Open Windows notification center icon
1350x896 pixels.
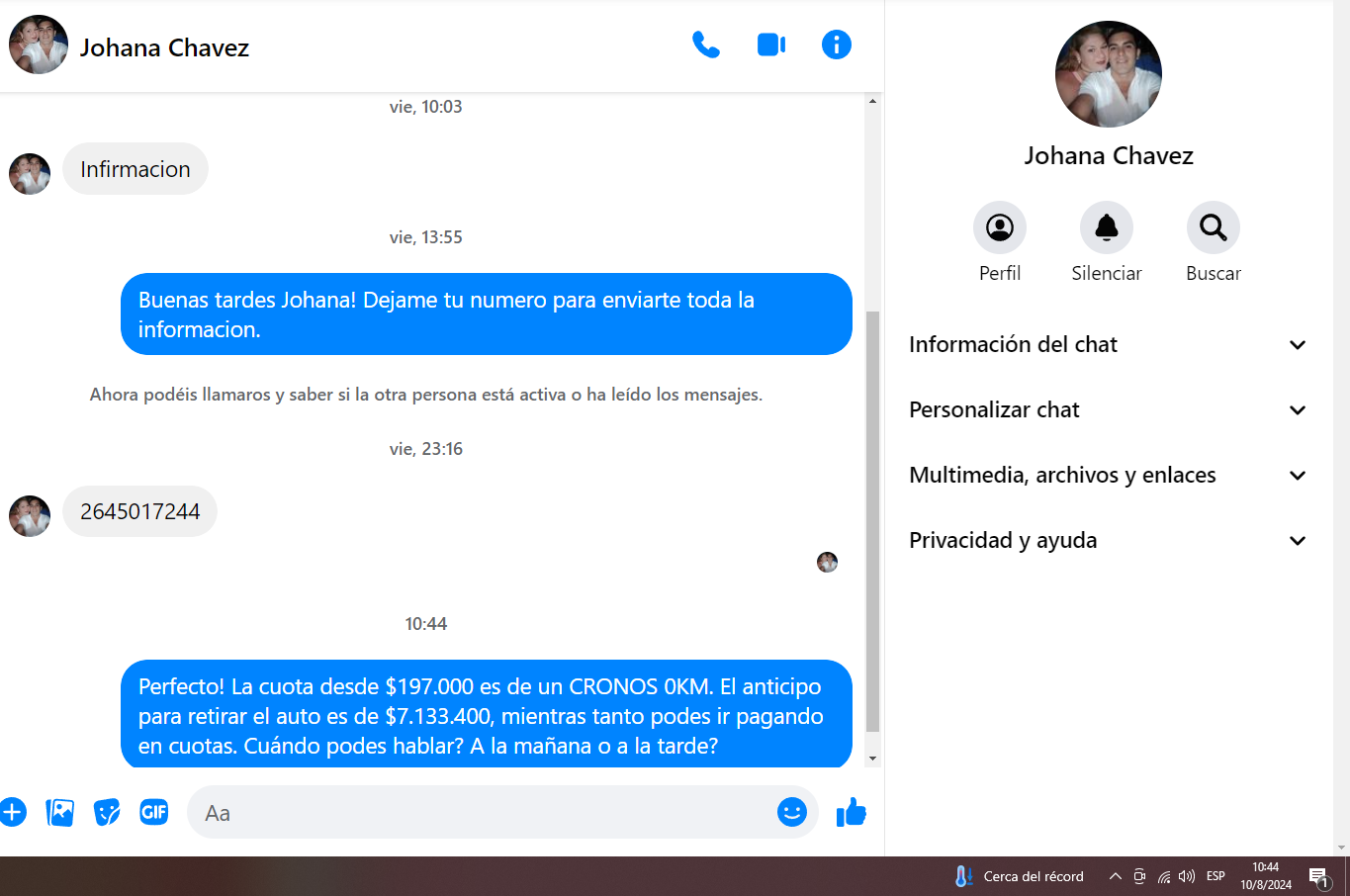1318,876
